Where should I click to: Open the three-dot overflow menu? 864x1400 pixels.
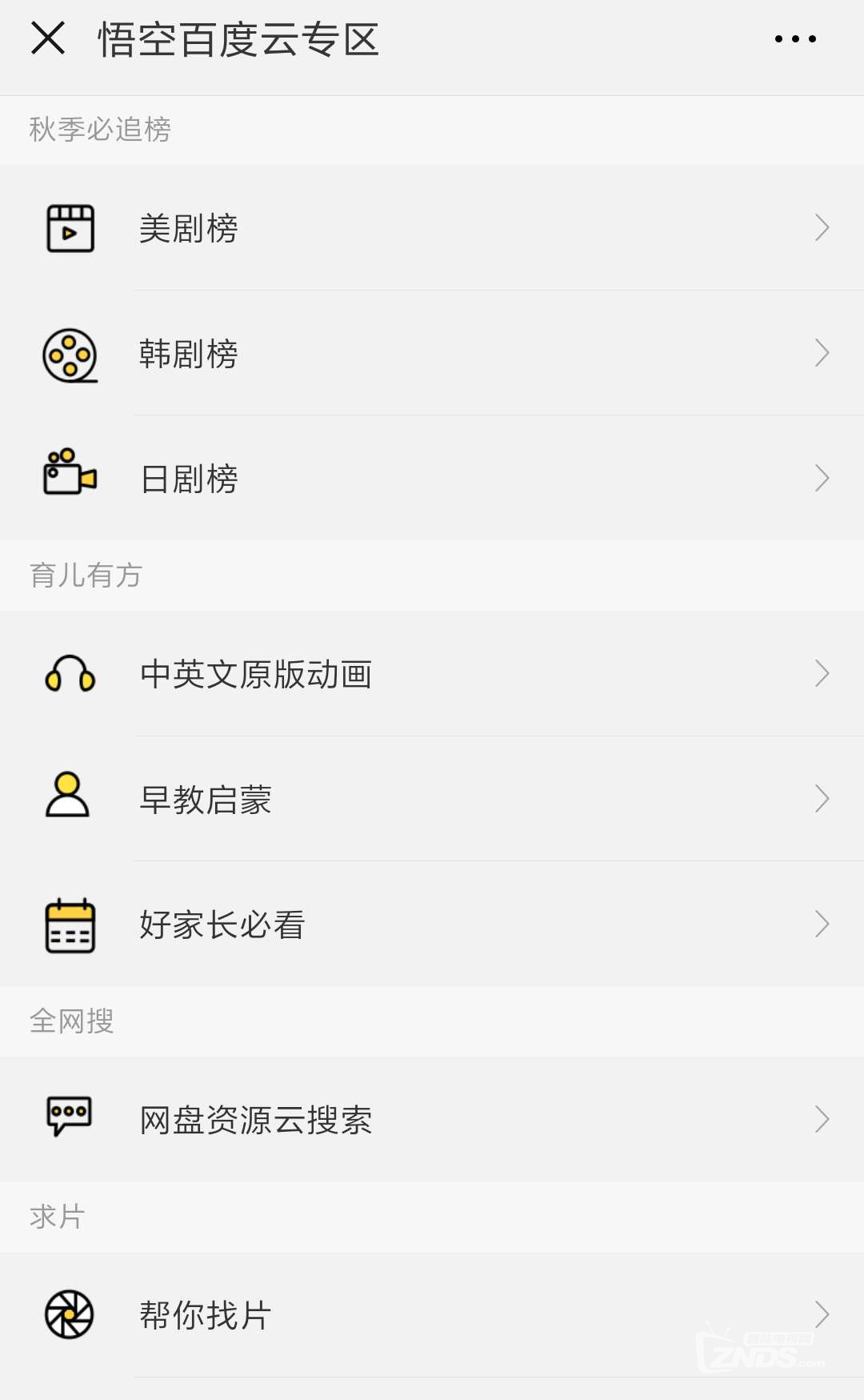tap(795, 38)
